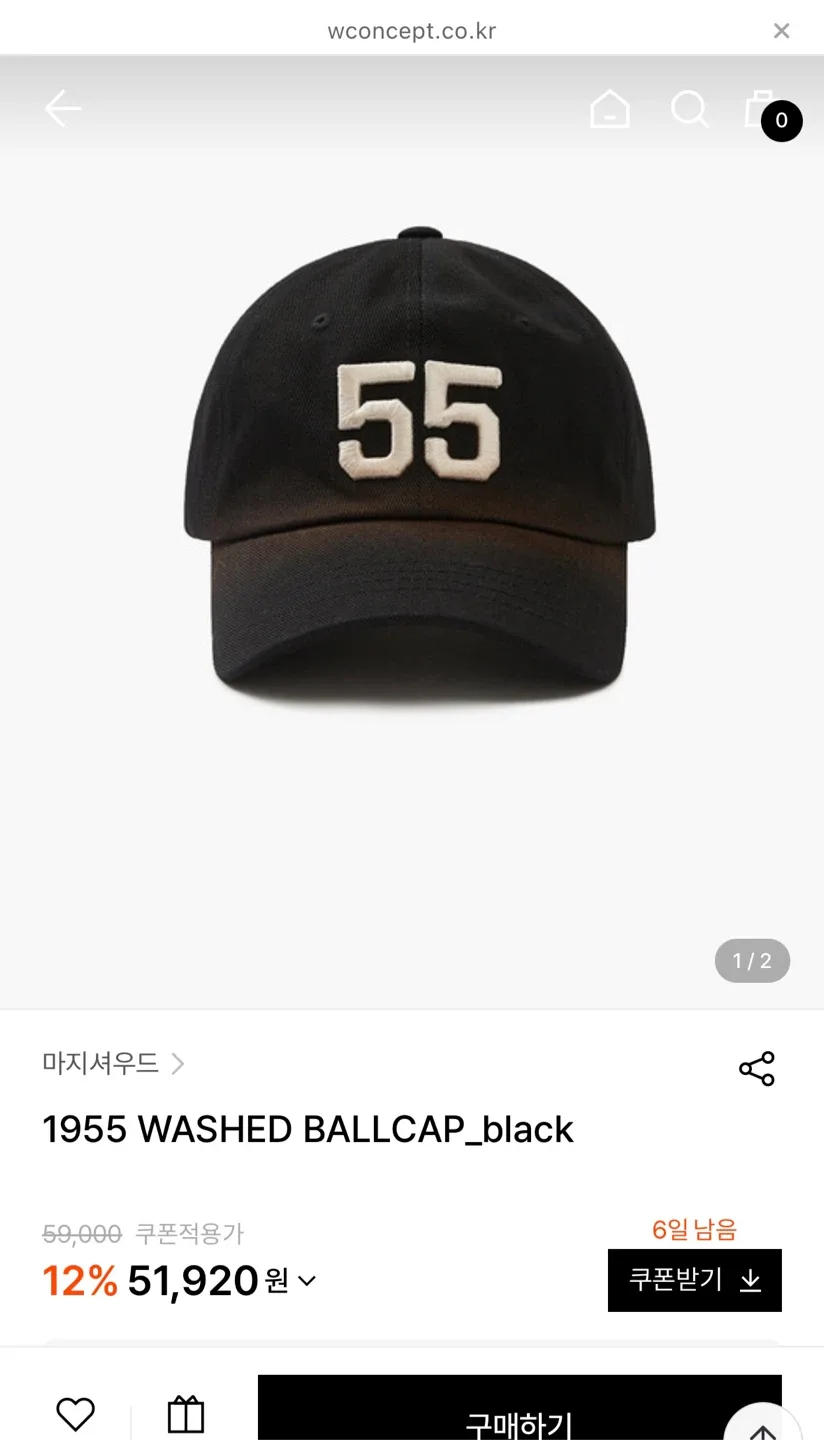Share this ballcap product

(x=757, y=1068)
